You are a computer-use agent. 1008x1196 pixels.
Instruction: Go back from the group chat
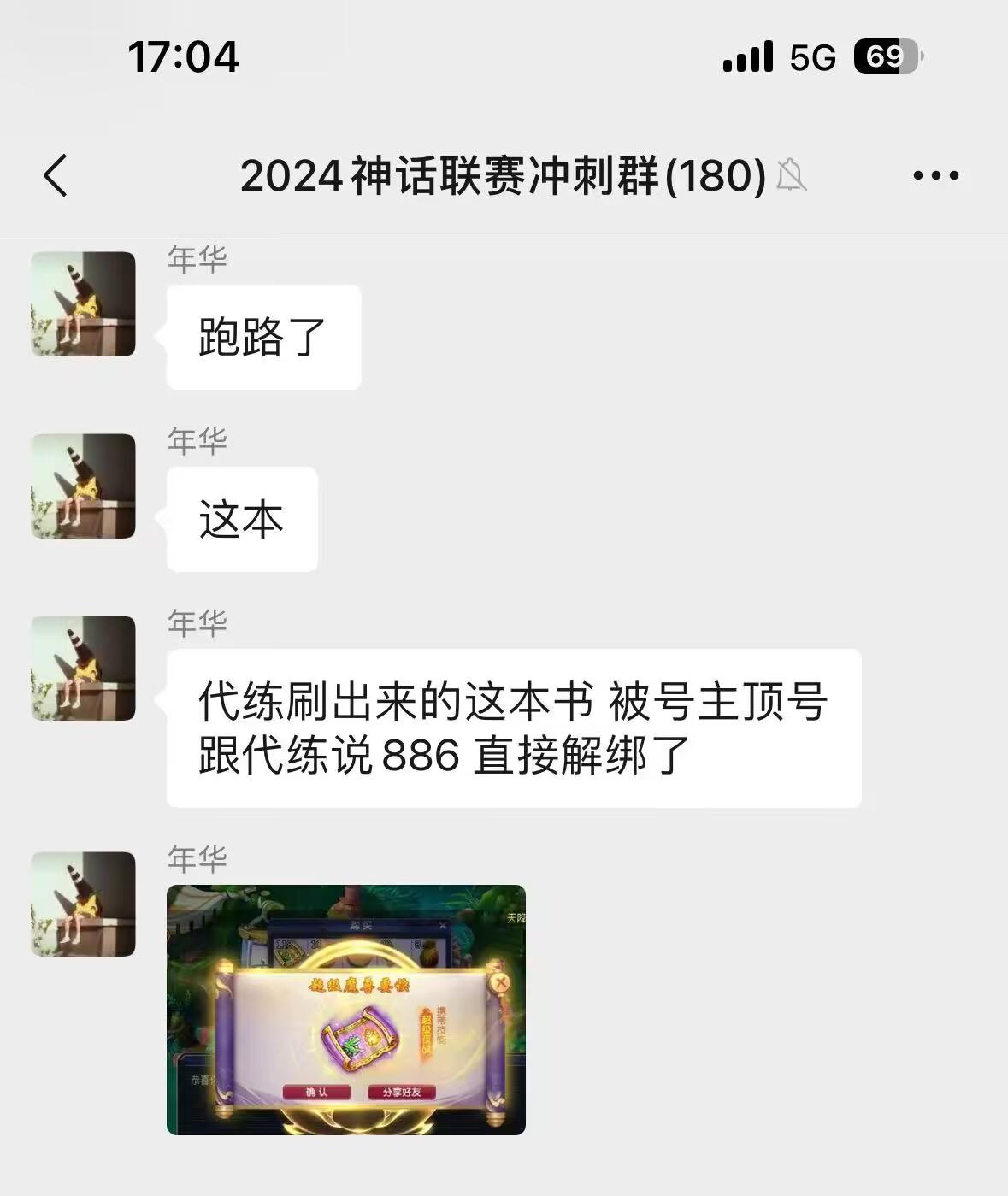[x=56, y=176]
